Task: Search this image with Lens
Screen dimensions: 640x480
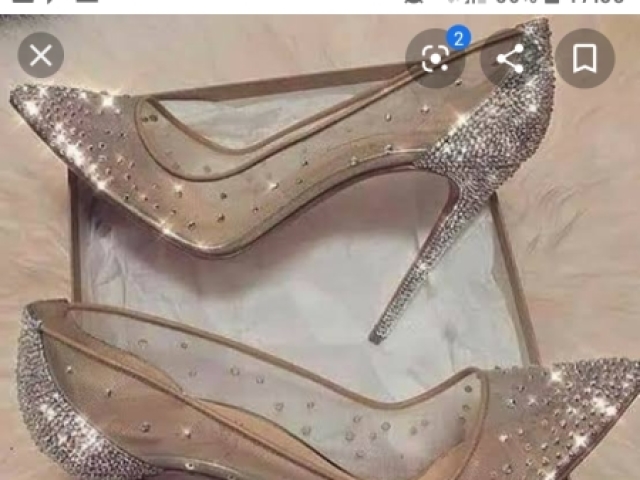Action: [435, 58]
